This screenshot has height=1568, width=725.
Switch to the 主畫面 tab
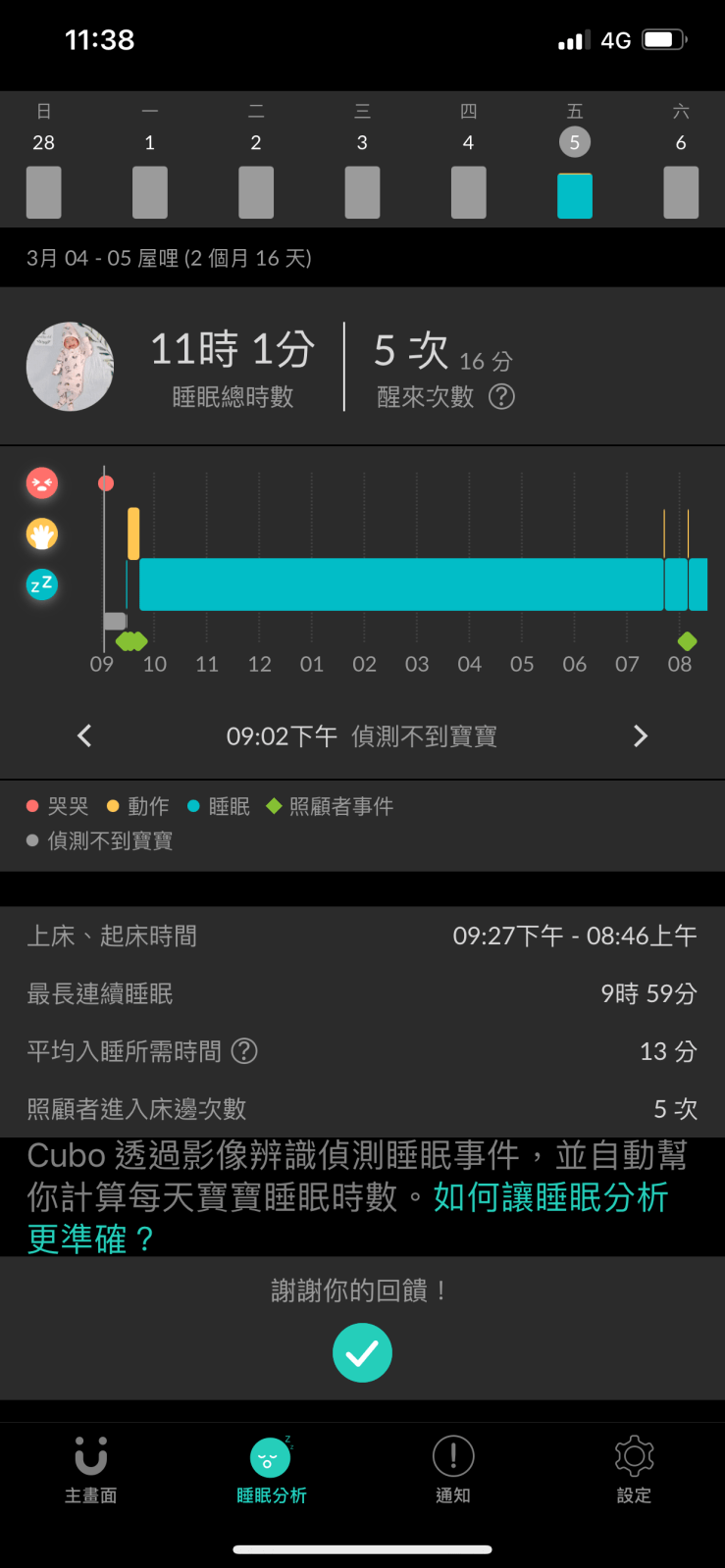[90, 1468]
